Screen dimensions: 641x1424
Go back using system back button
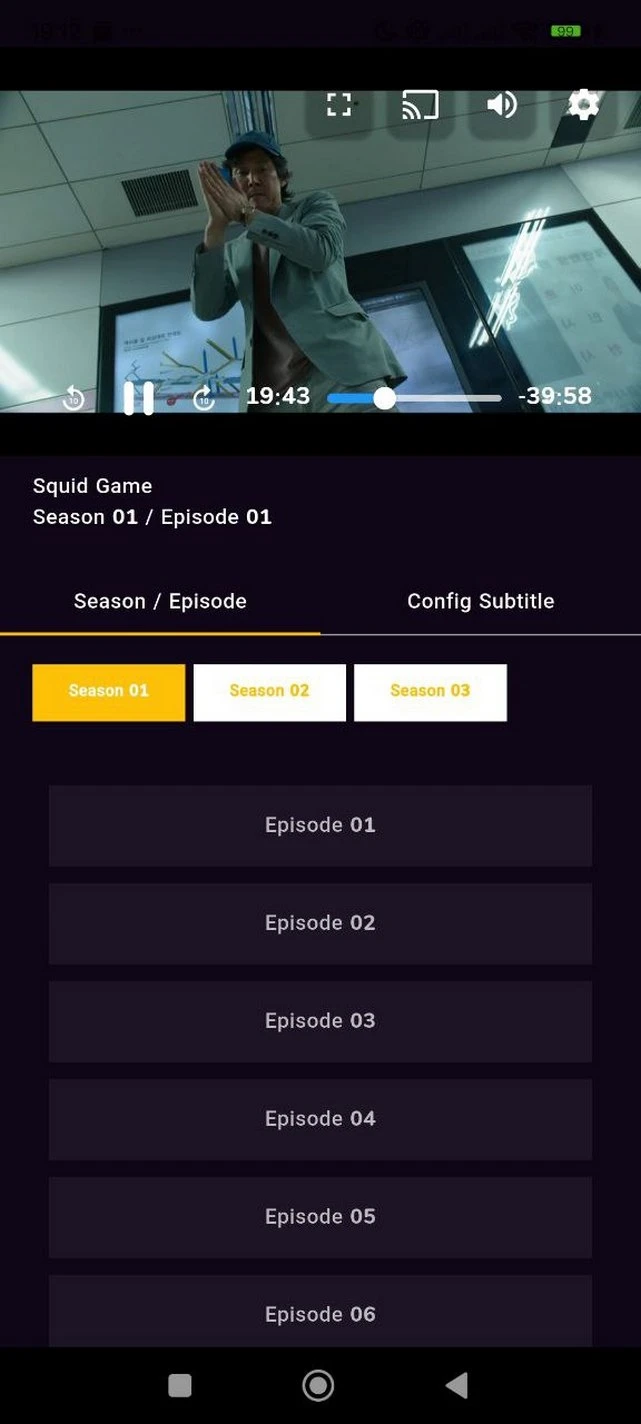[456, 1385]
